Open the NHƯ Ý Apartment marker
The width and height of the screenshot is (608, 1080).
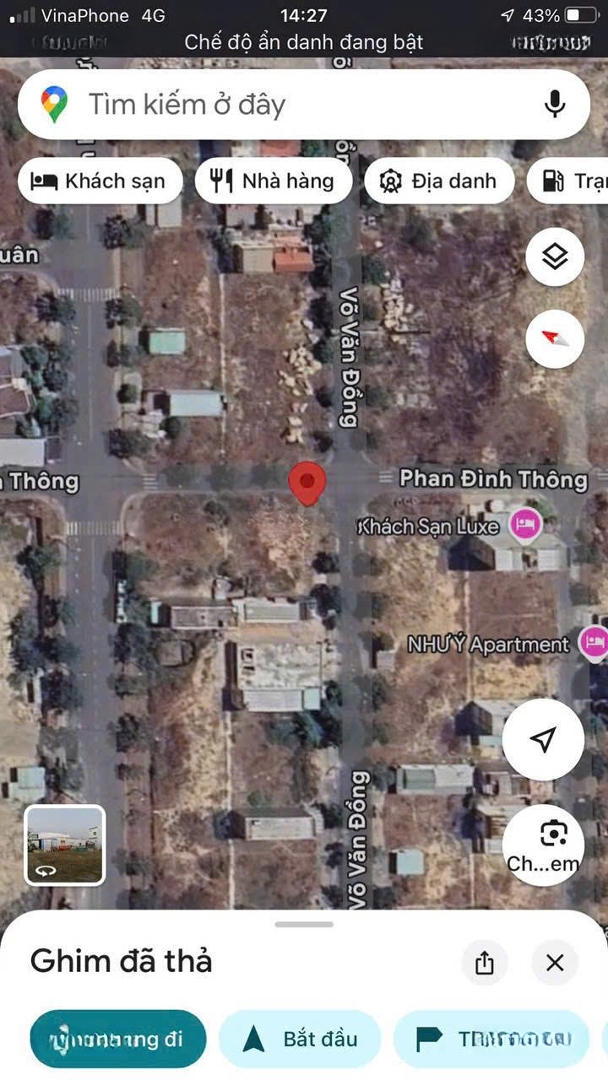point(594,642)
